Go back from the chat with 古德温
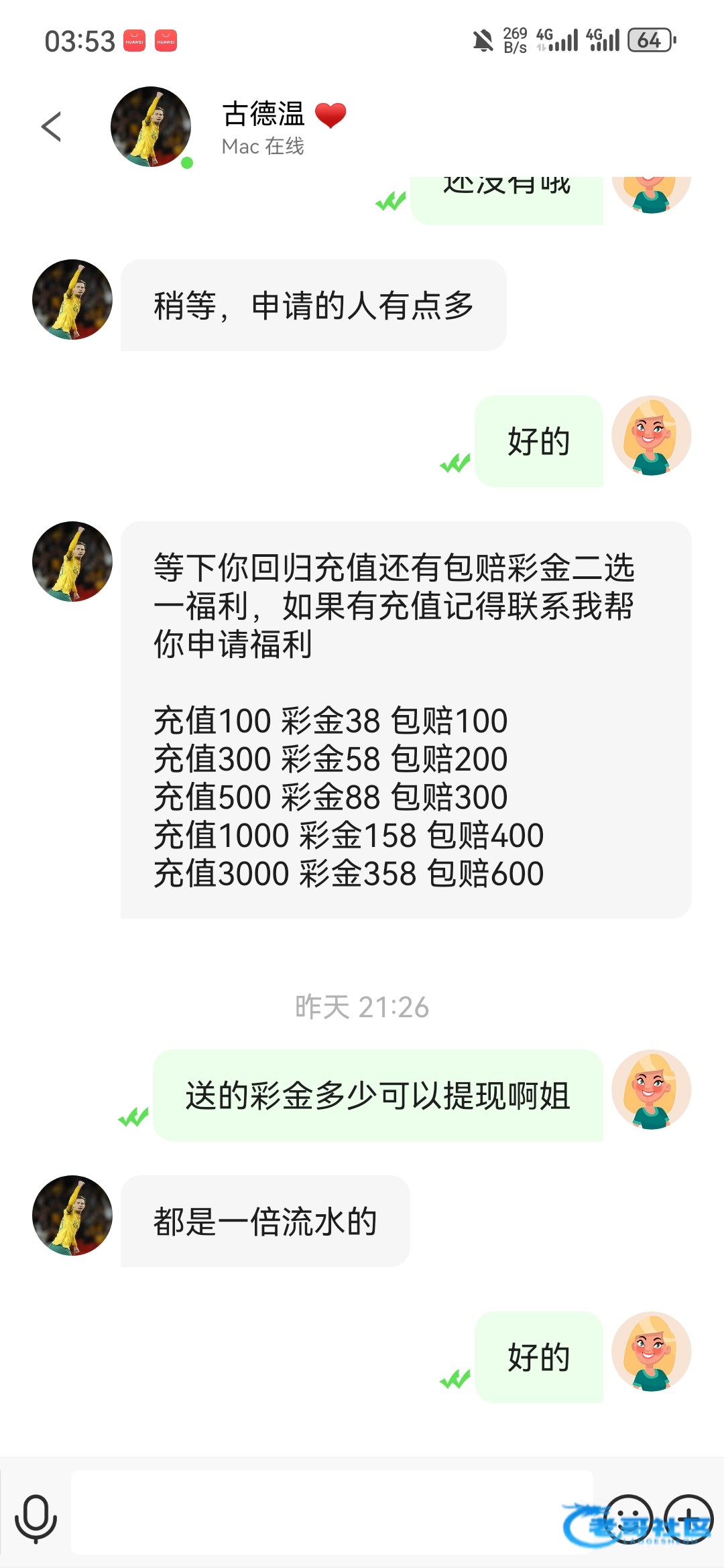This screenshot has height=1568, width=724. 52,127
